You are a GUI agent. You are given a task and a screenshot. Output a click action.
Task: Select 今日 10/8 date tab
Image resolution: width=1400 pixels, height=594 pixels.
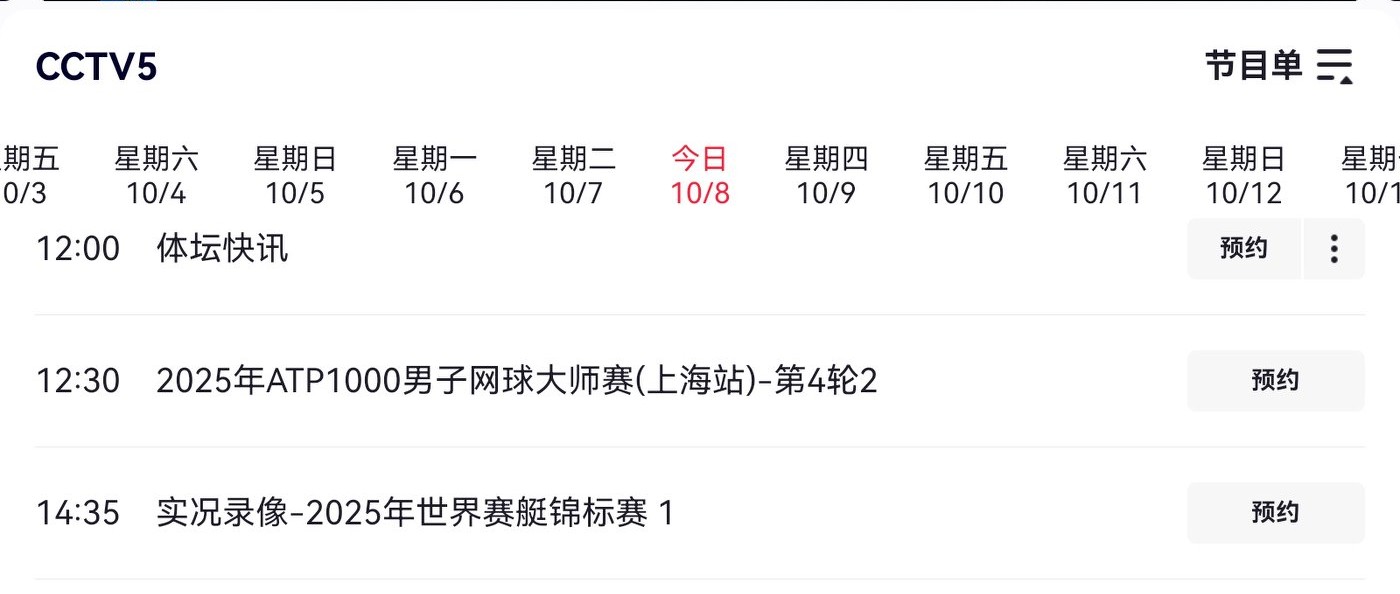coord(700,175)
